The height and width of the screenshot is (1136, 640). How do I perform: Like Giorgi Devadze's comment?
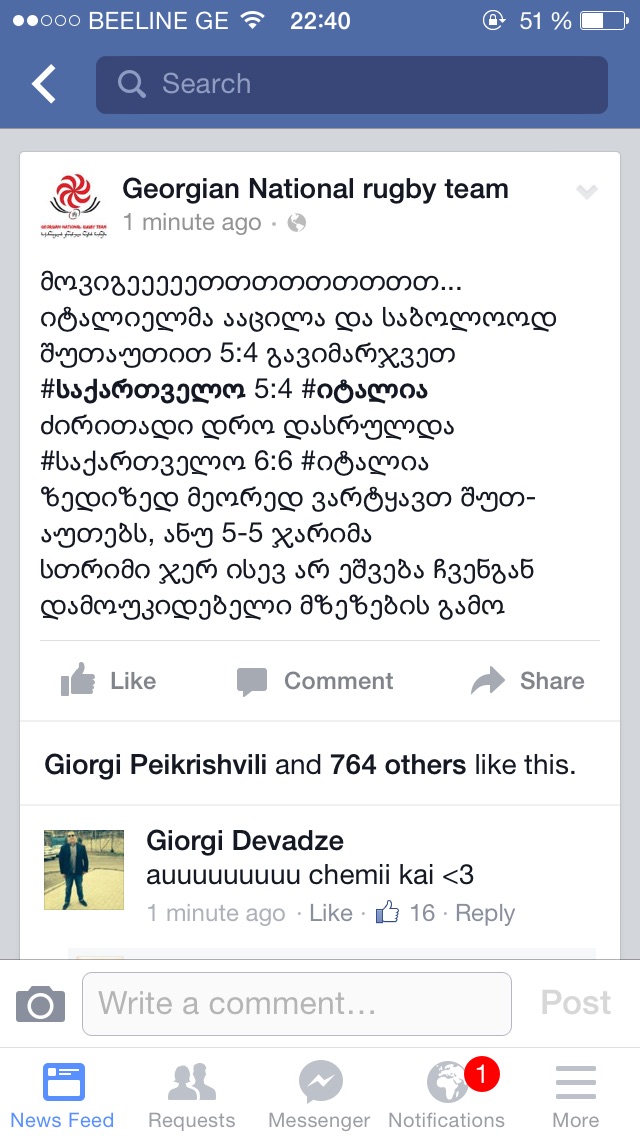330,913
